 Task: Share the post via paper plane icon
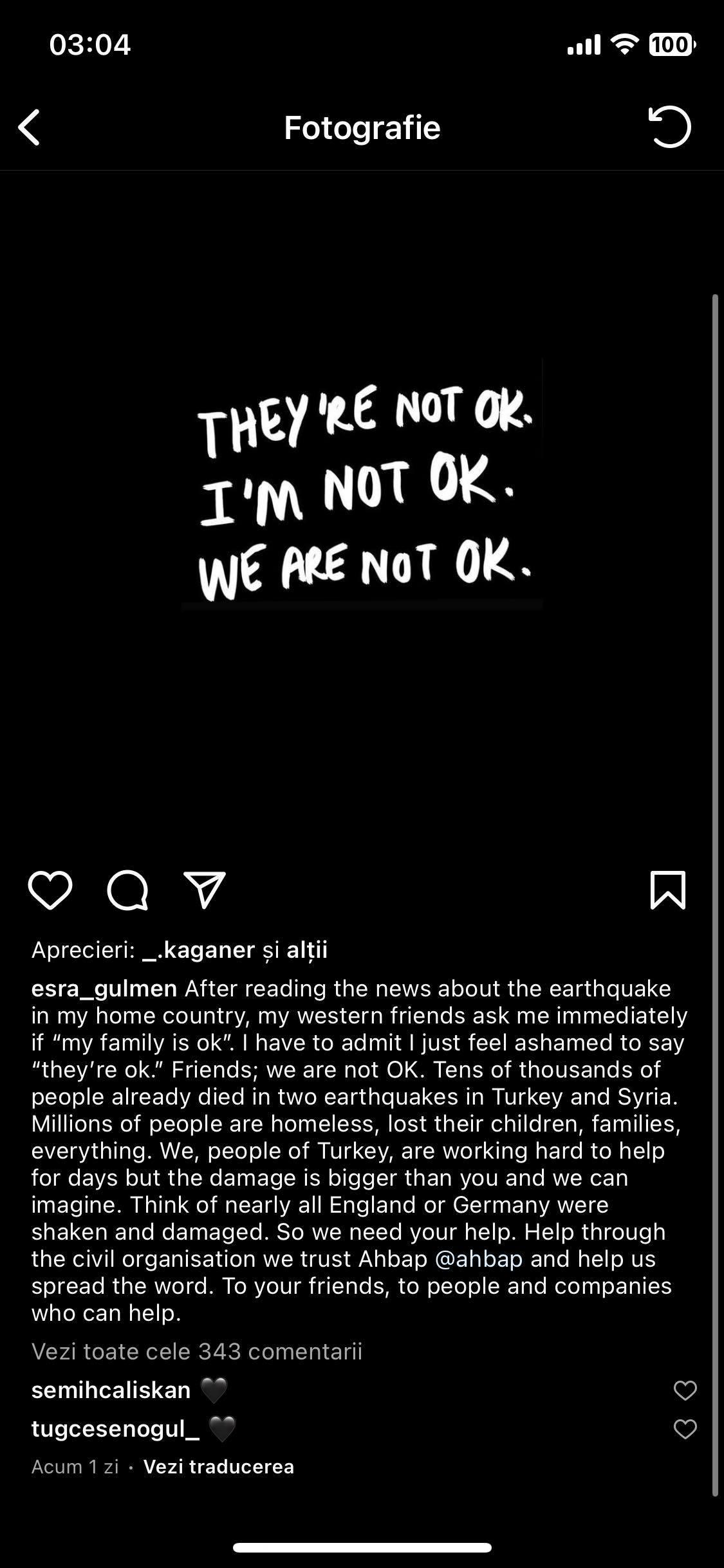click(x=205, y=891)
